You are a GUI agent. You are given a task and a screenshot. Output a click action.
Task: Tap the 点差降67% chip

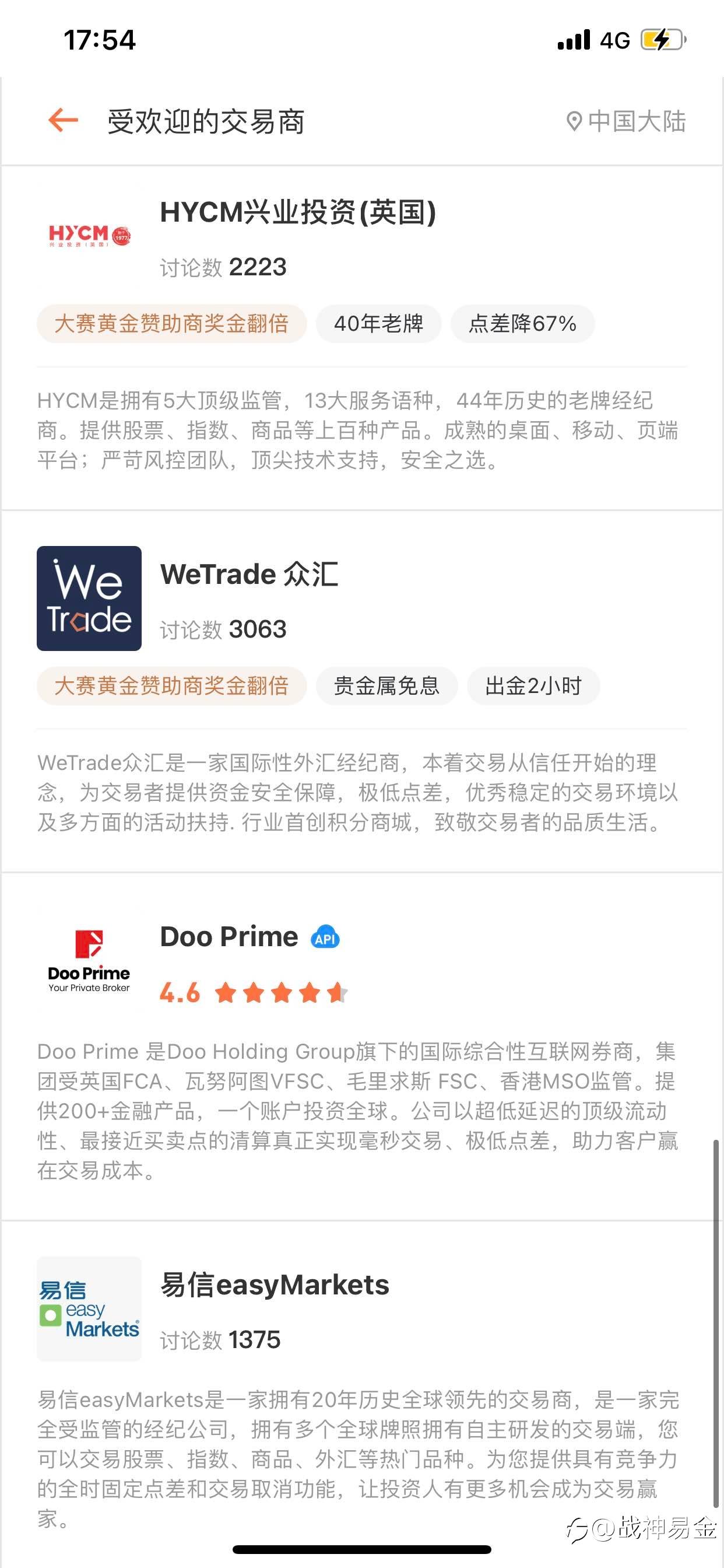point(522,323)
